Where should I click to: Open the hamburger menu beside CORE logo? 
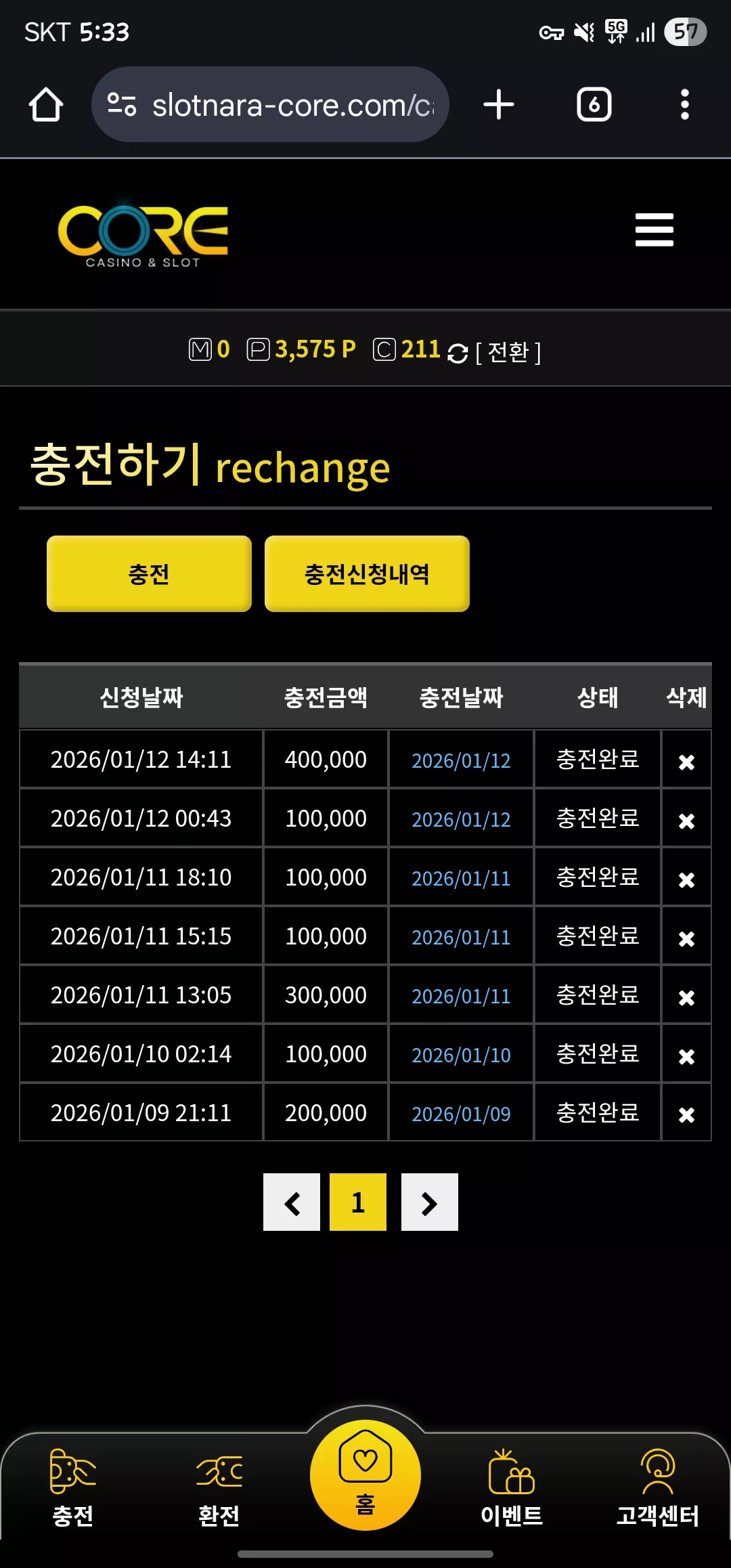[x=654, y=230]
